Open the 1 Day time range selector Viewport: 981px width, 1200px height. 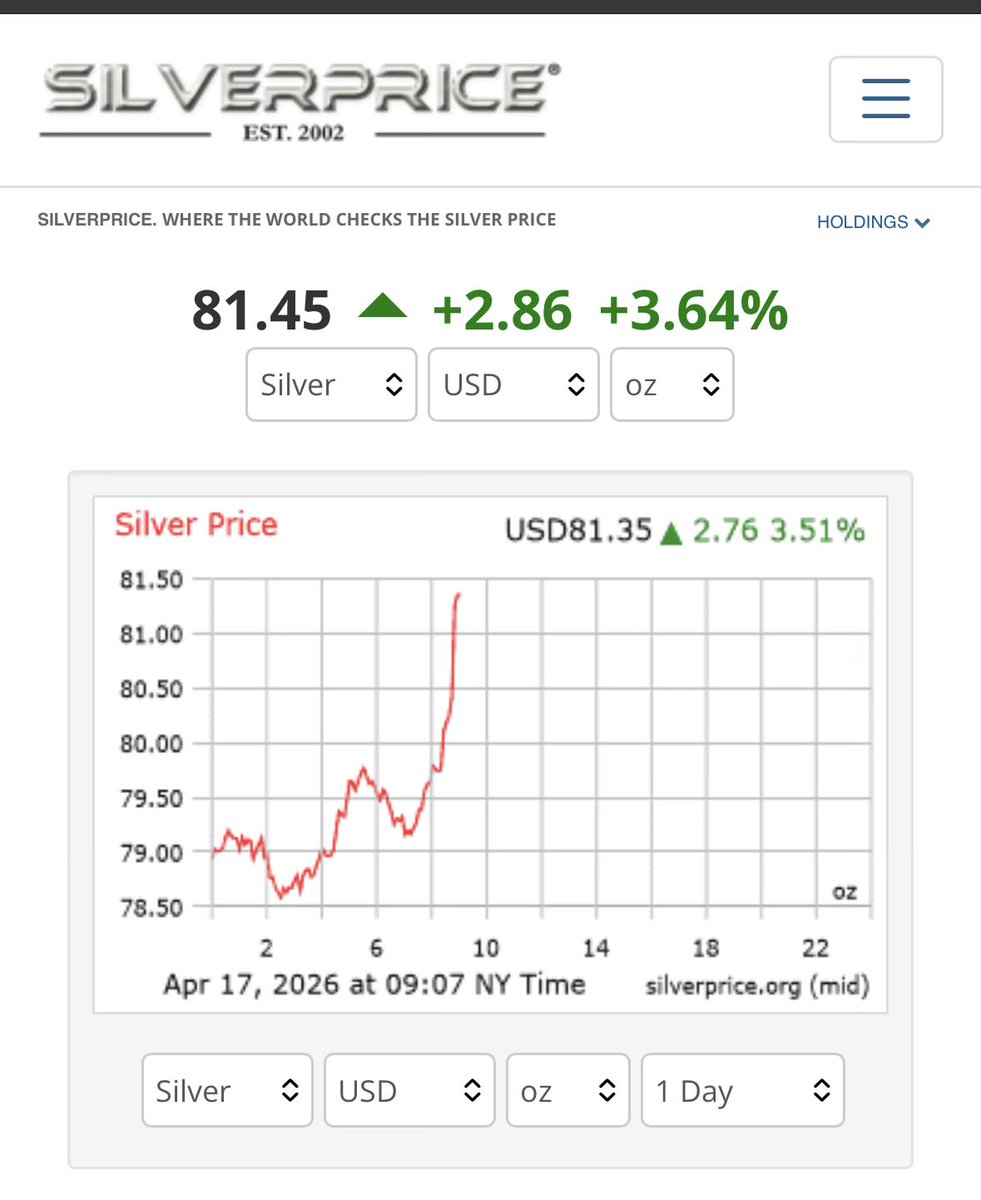point(742,1090)
